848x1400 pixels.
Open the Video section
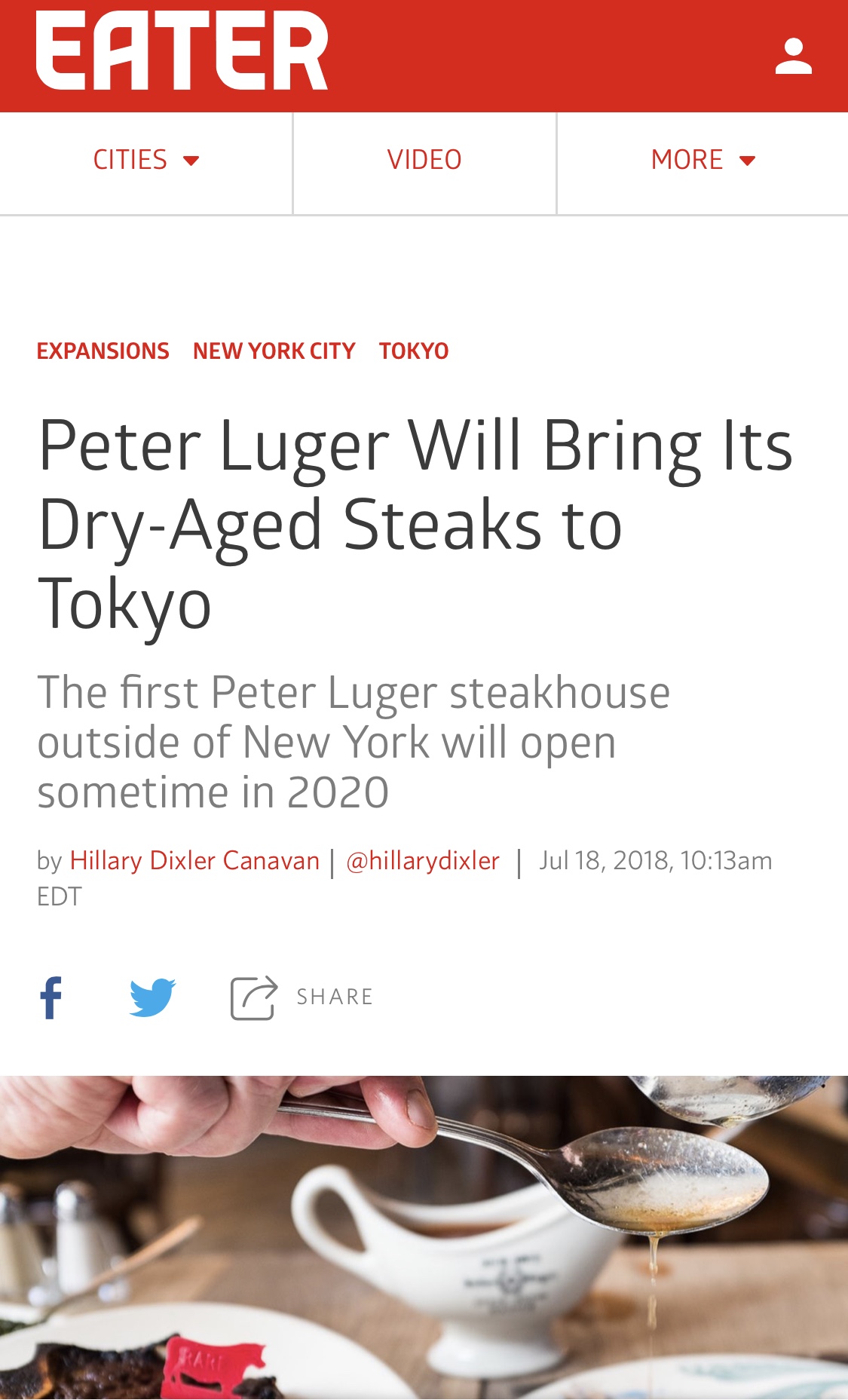(424, 160)
